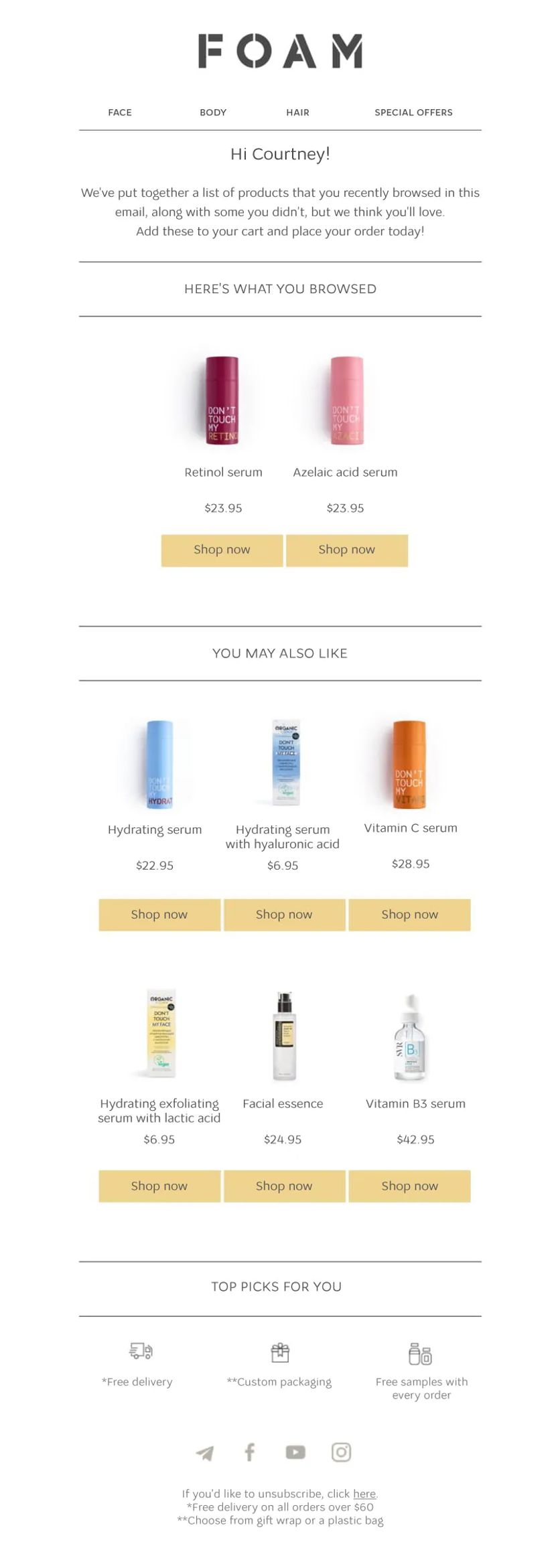
Task: Open the YouTube channel icon
Action: (x=295, y=1452)
